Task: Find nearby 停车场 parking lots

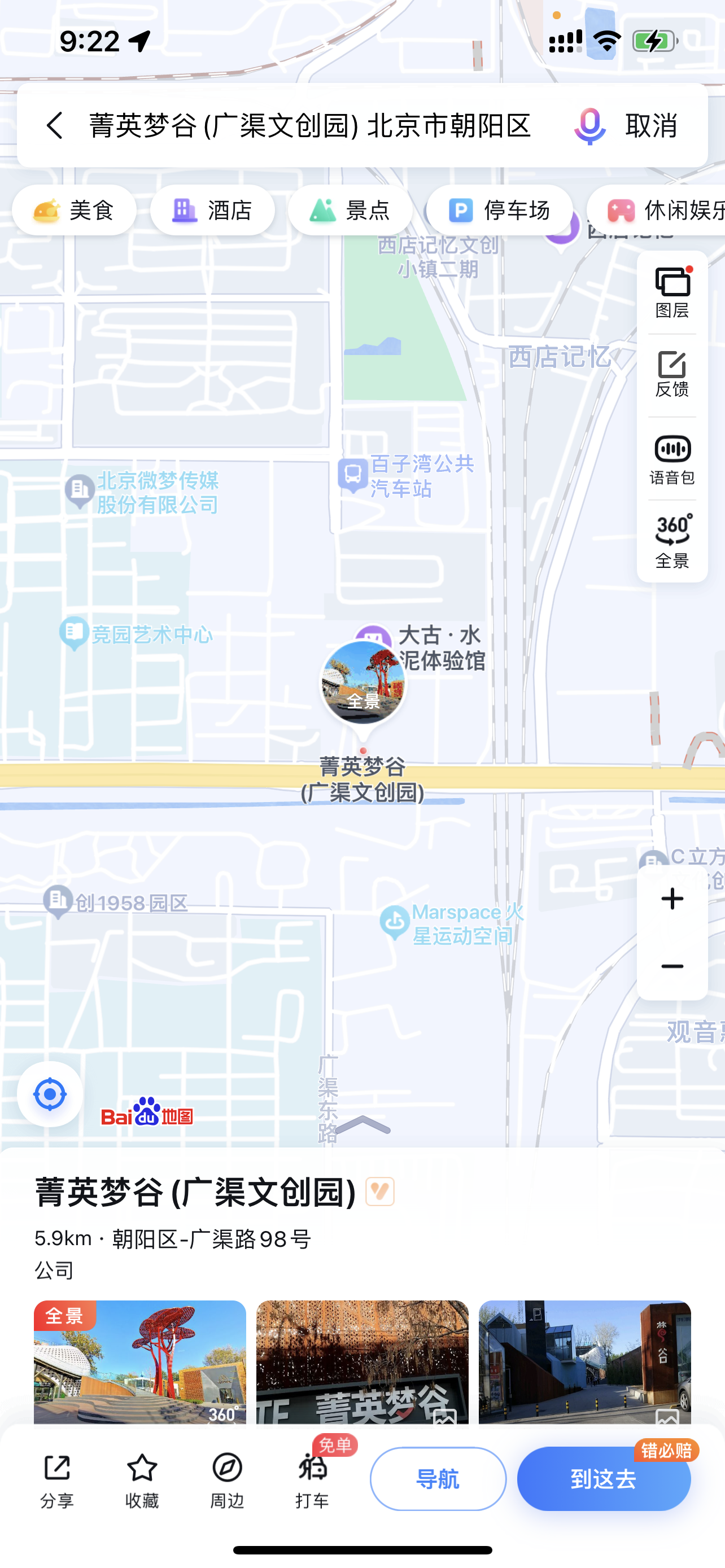Action: pyautogui.click(x=499, y=211)
